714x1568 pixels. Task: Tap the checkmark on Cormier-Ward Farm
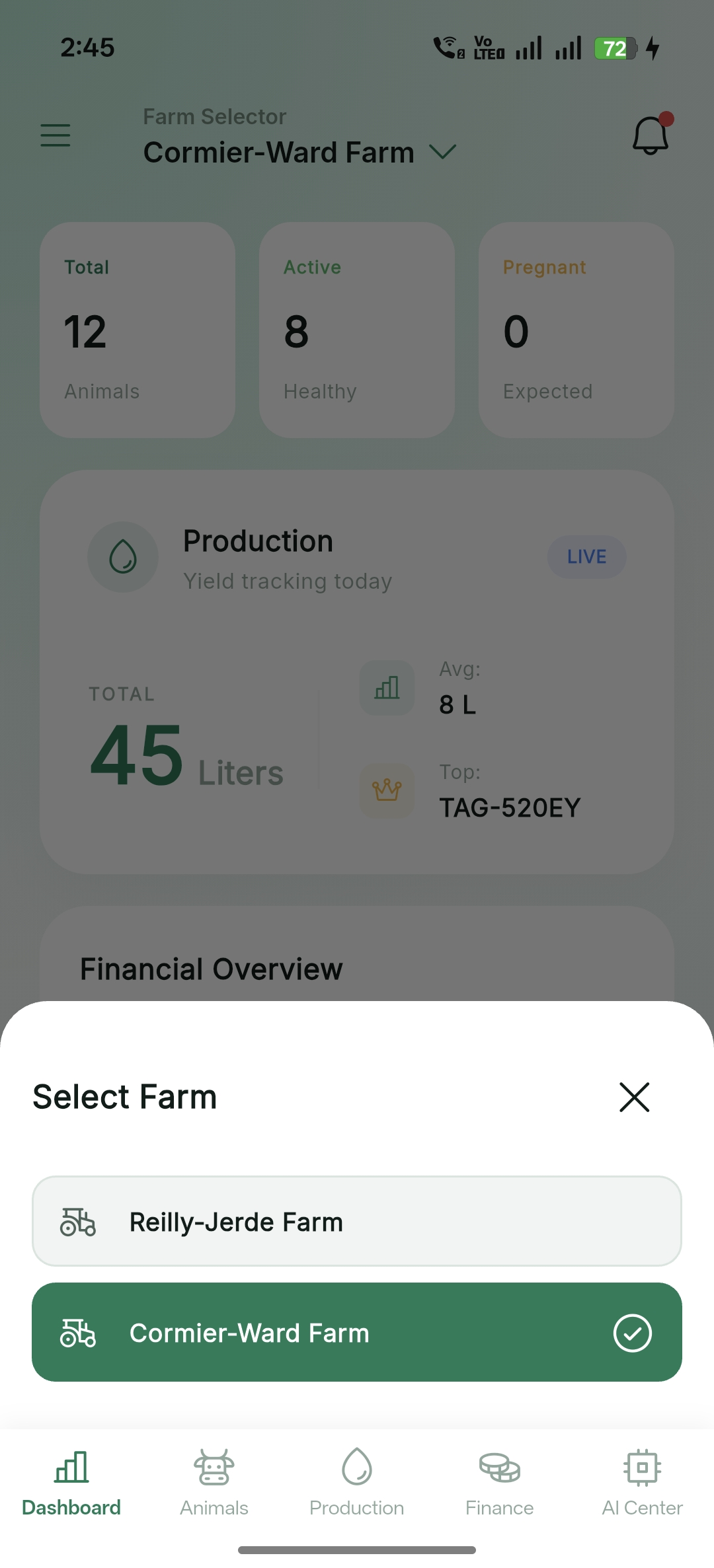click(633, 1333)
